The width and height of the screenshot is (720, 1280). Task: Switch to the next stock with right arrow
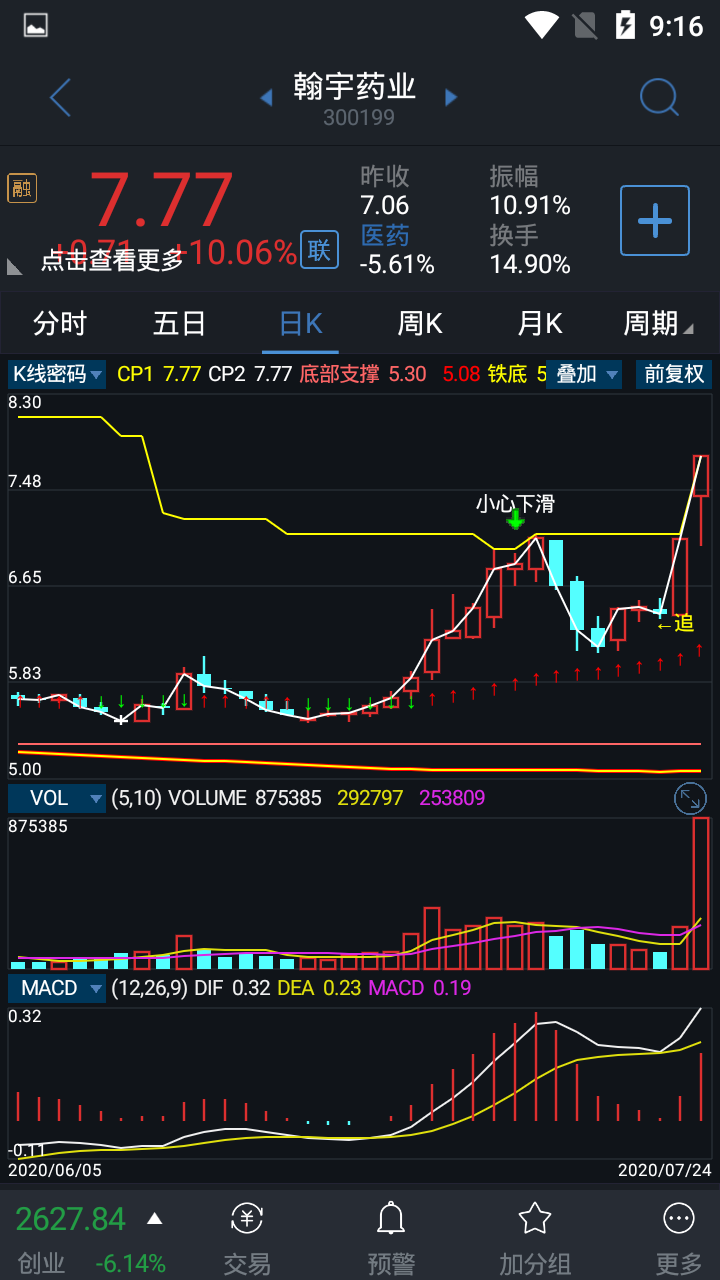pos(451,98)
